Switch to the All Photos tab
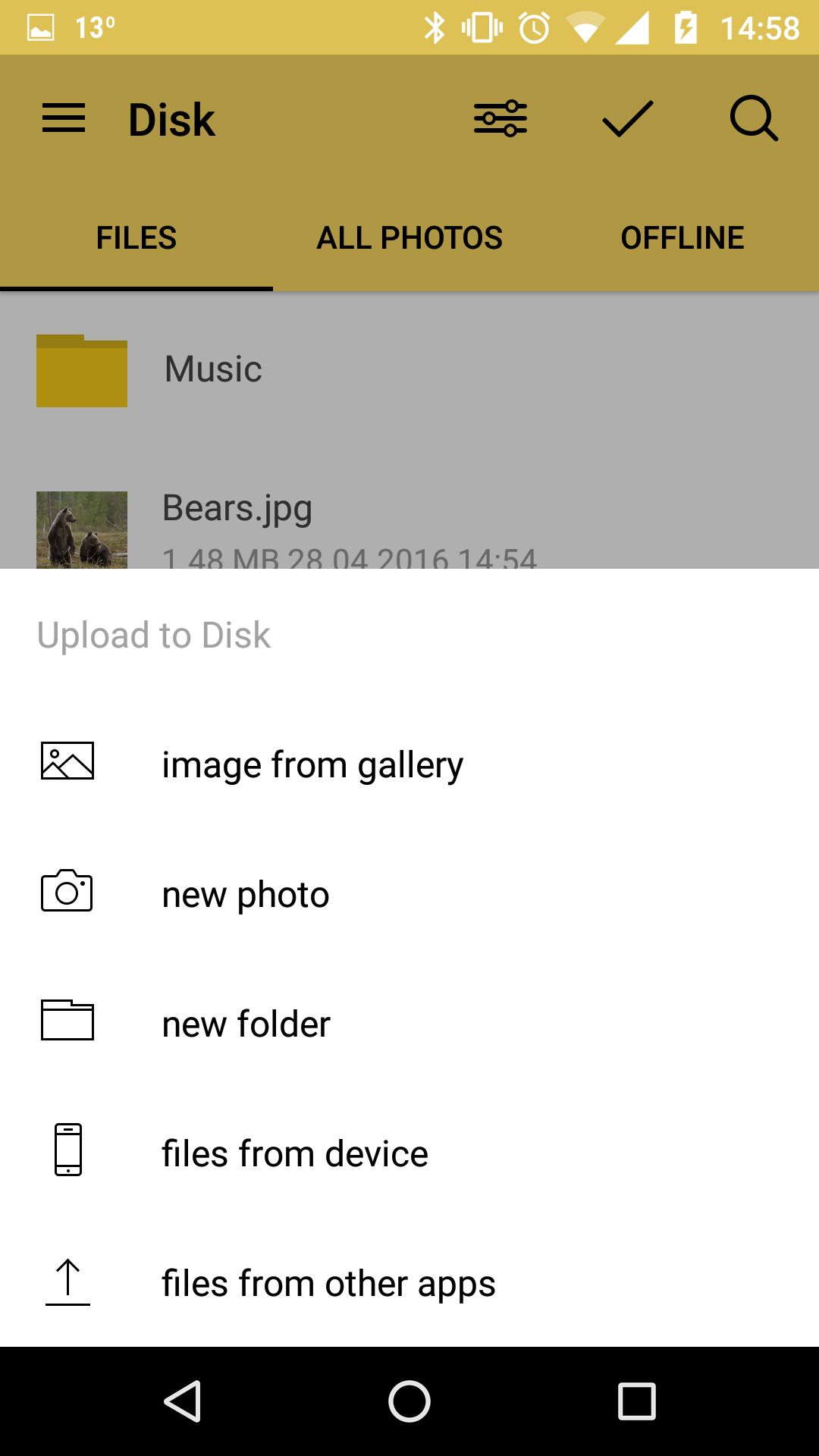 (409, 238)
